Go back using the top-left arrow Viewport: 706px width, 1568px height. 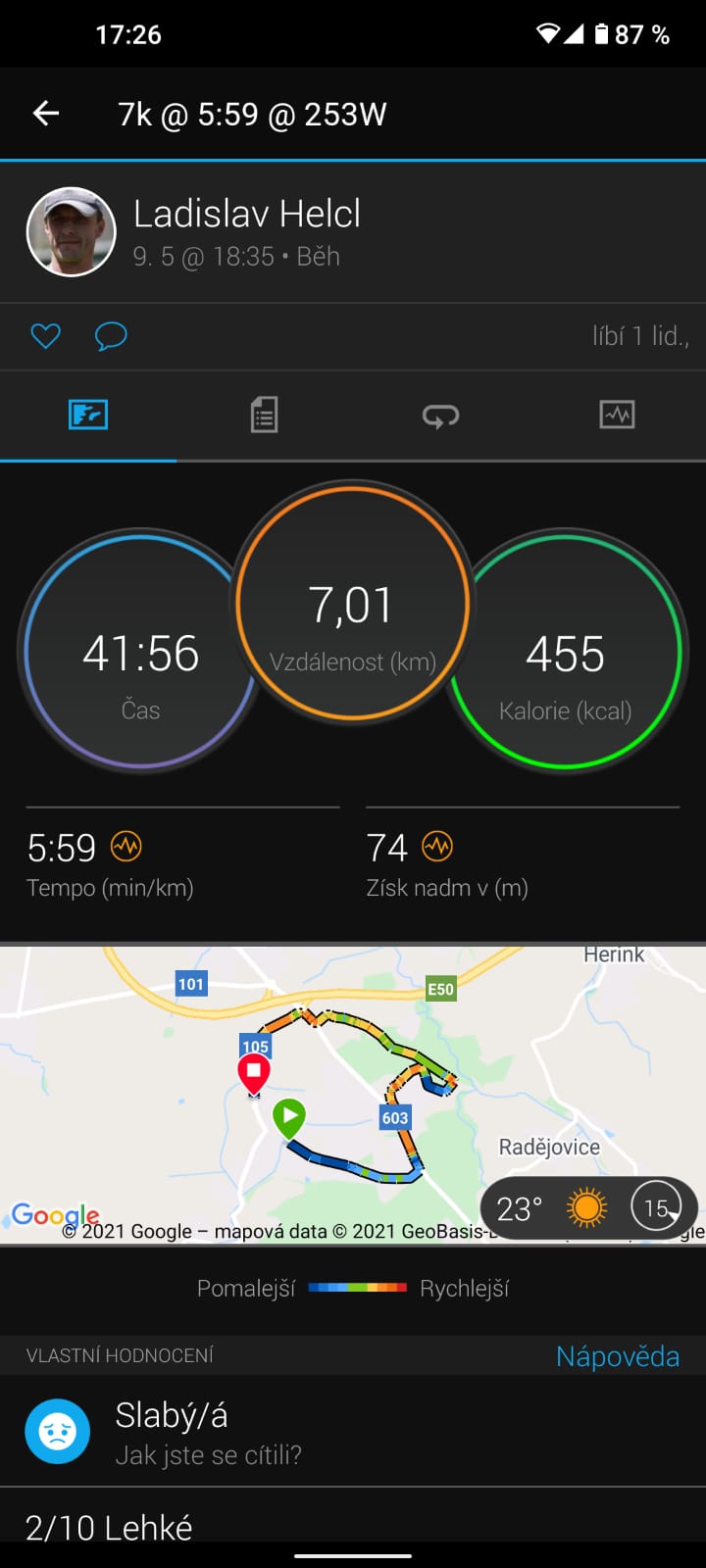[x=46, y=114]
